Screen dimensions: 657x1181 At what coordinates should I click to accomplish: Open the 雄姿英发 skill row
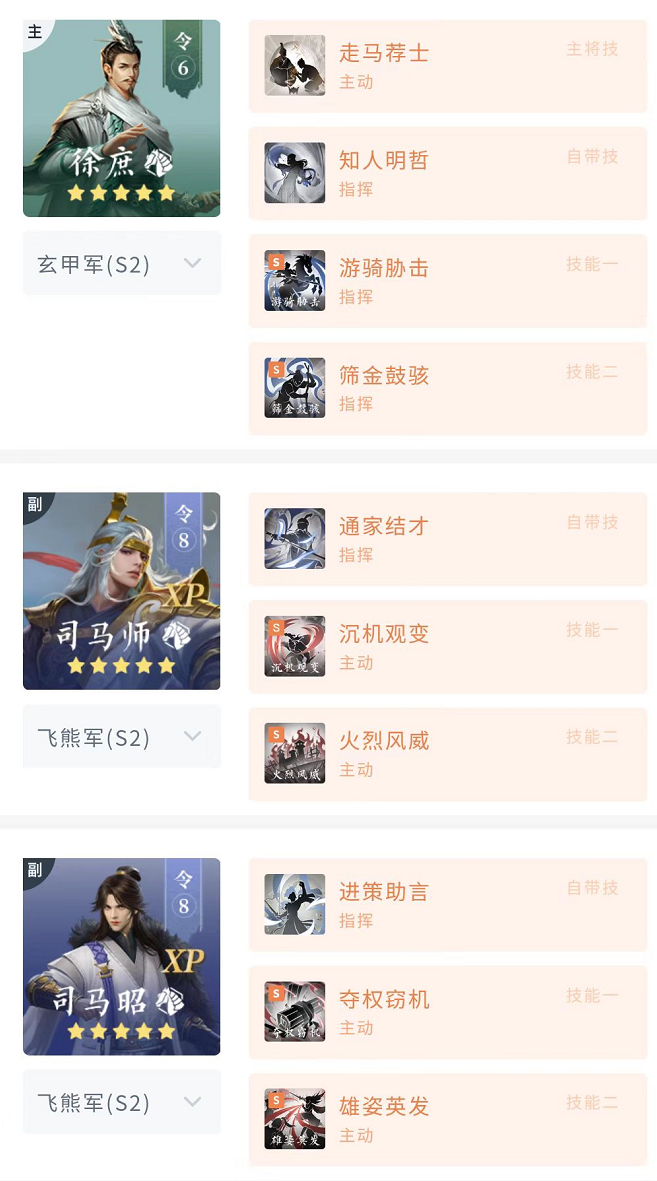pyautogui.click(x=447, y=1119)
